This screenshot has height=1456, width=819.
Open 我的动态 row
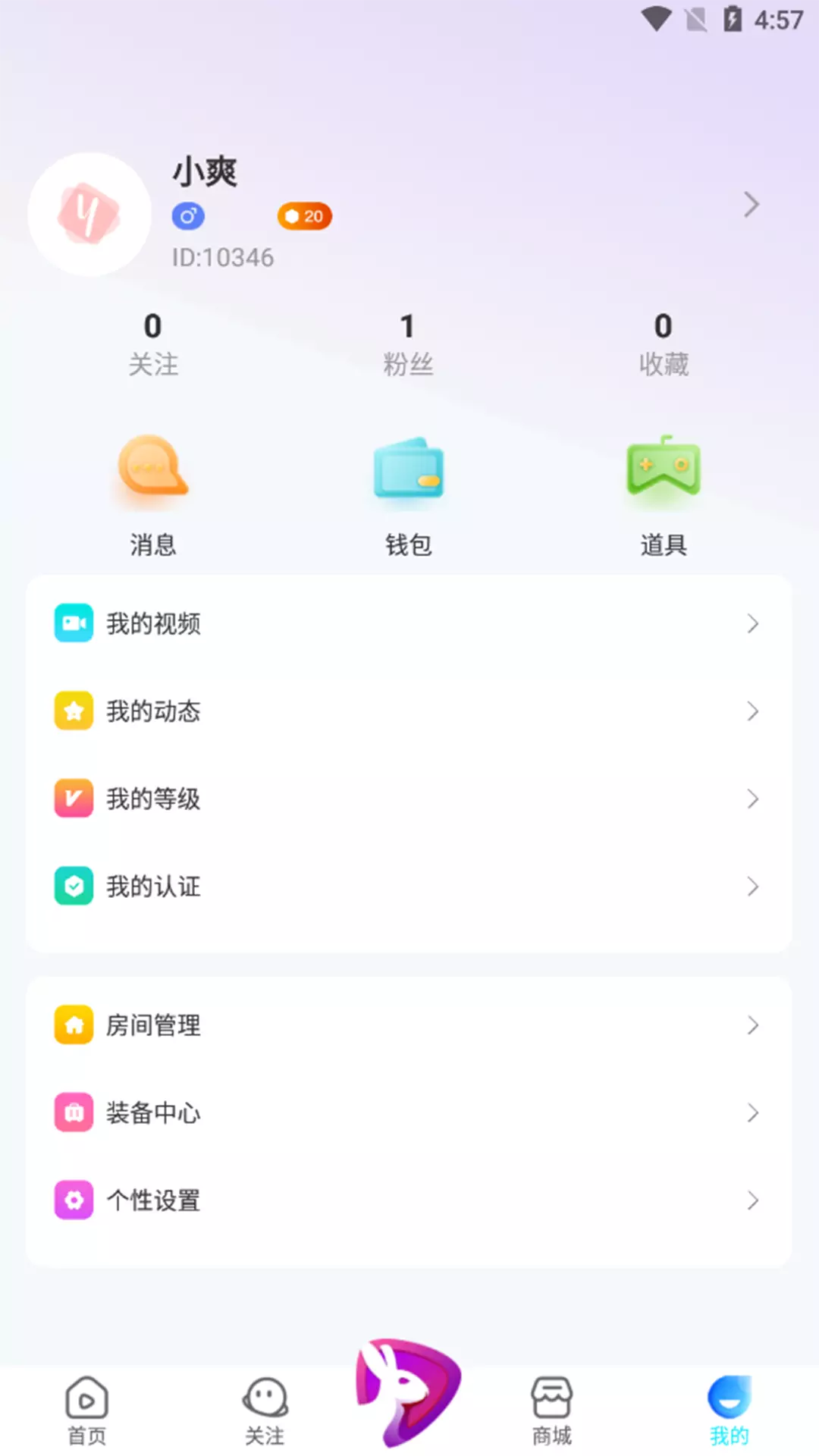tap(409, 711)
